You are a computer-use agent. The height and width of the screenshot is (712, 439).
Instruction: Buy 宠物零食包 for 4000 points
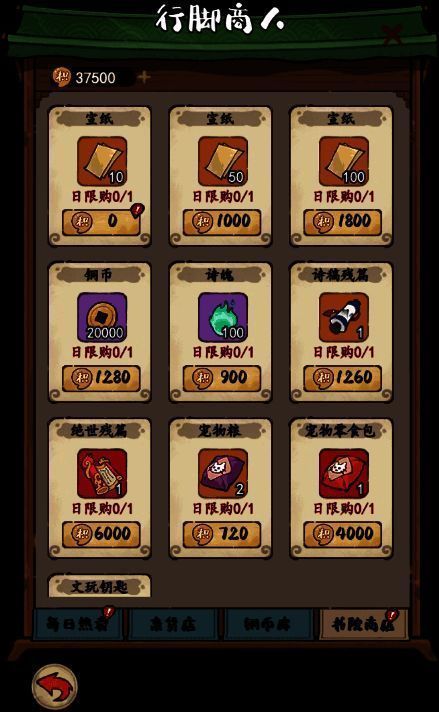coord(342,534)
